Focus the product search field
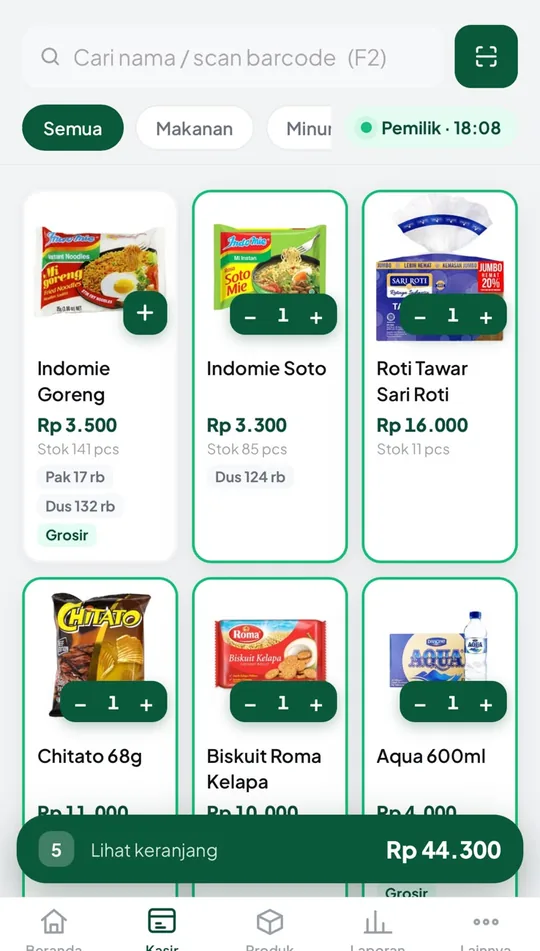Screen dimensions: 540x951 pyautogui.click(x=233, y=58)
